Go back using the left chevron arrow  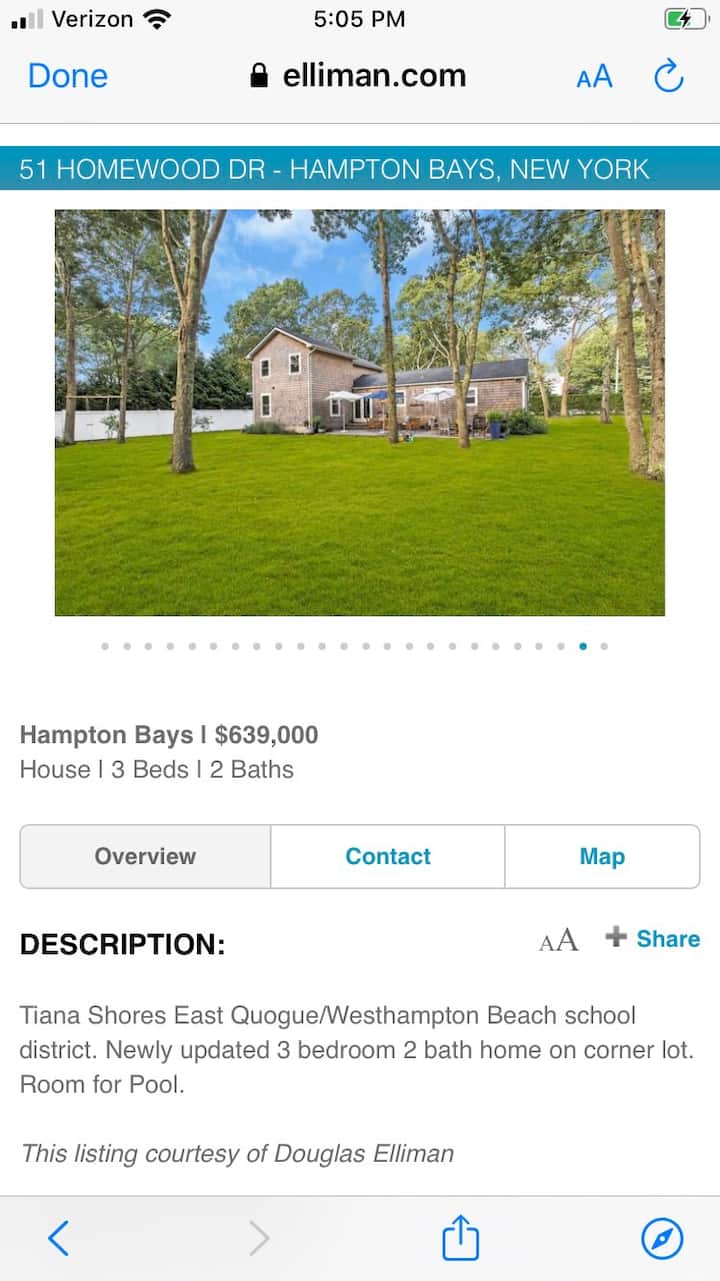58,1238
